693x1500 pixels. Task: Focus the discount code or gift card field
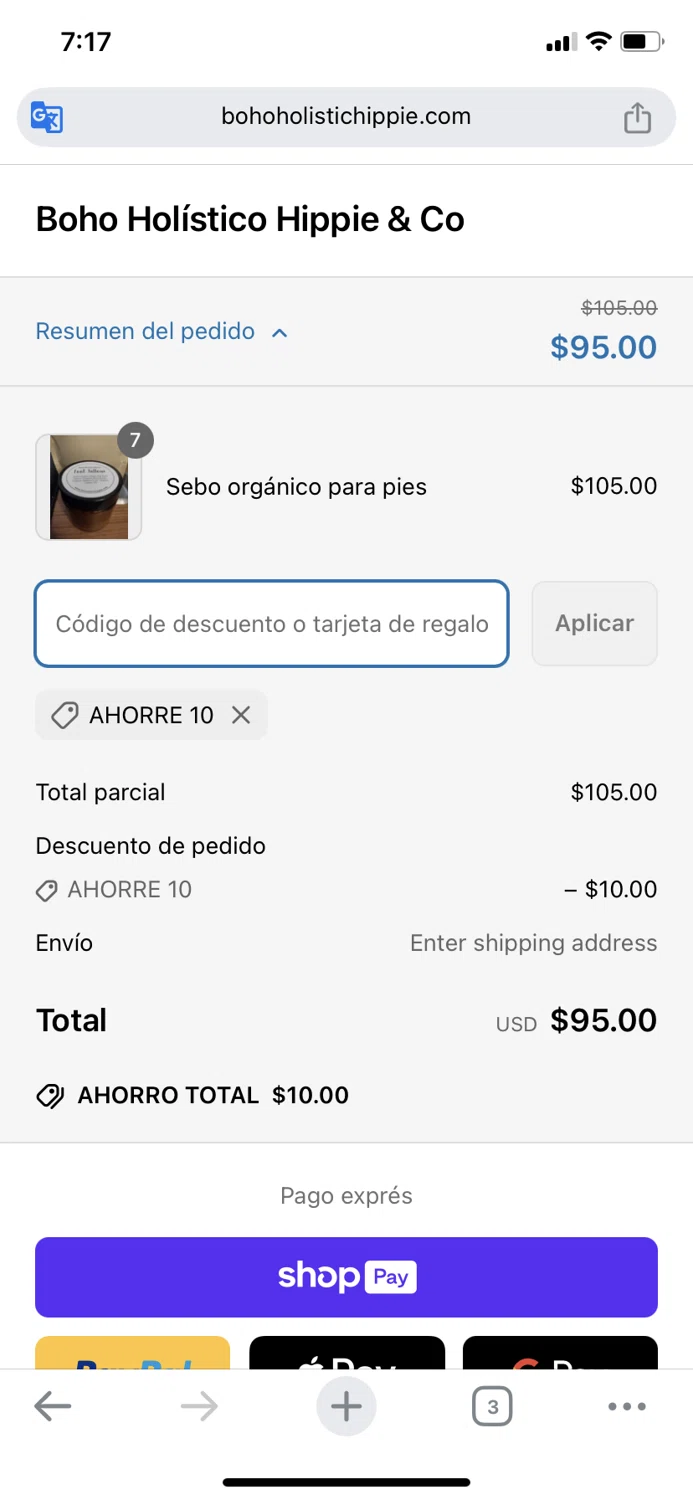coord(271,624)
